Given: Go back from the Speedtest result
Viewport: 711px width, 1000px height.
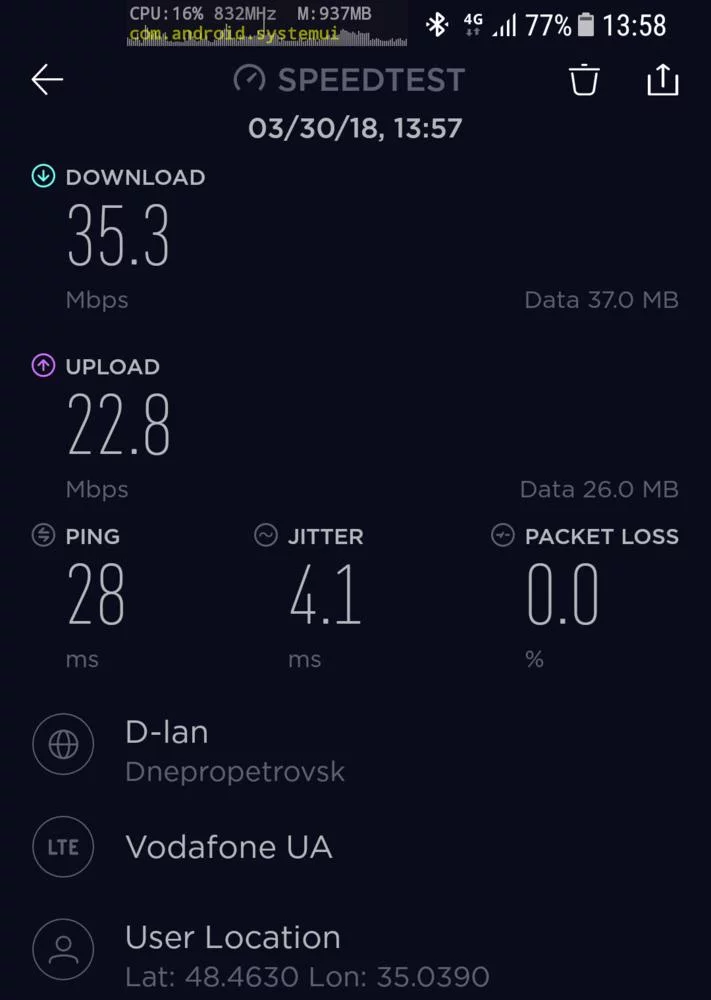Looking at the screenshot, I should click(47, 80).
